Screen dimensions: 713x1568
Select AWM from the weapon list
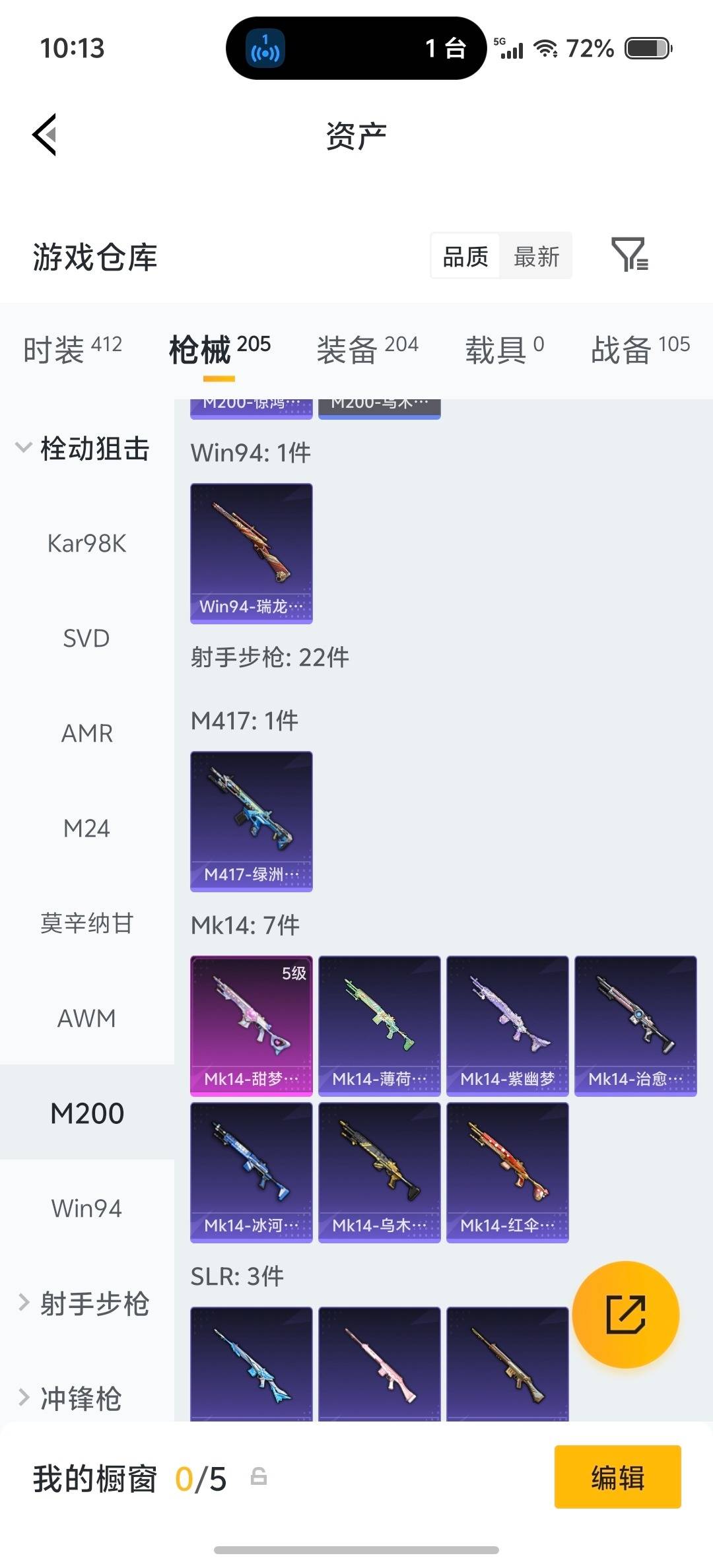[x=86, y=1018]
